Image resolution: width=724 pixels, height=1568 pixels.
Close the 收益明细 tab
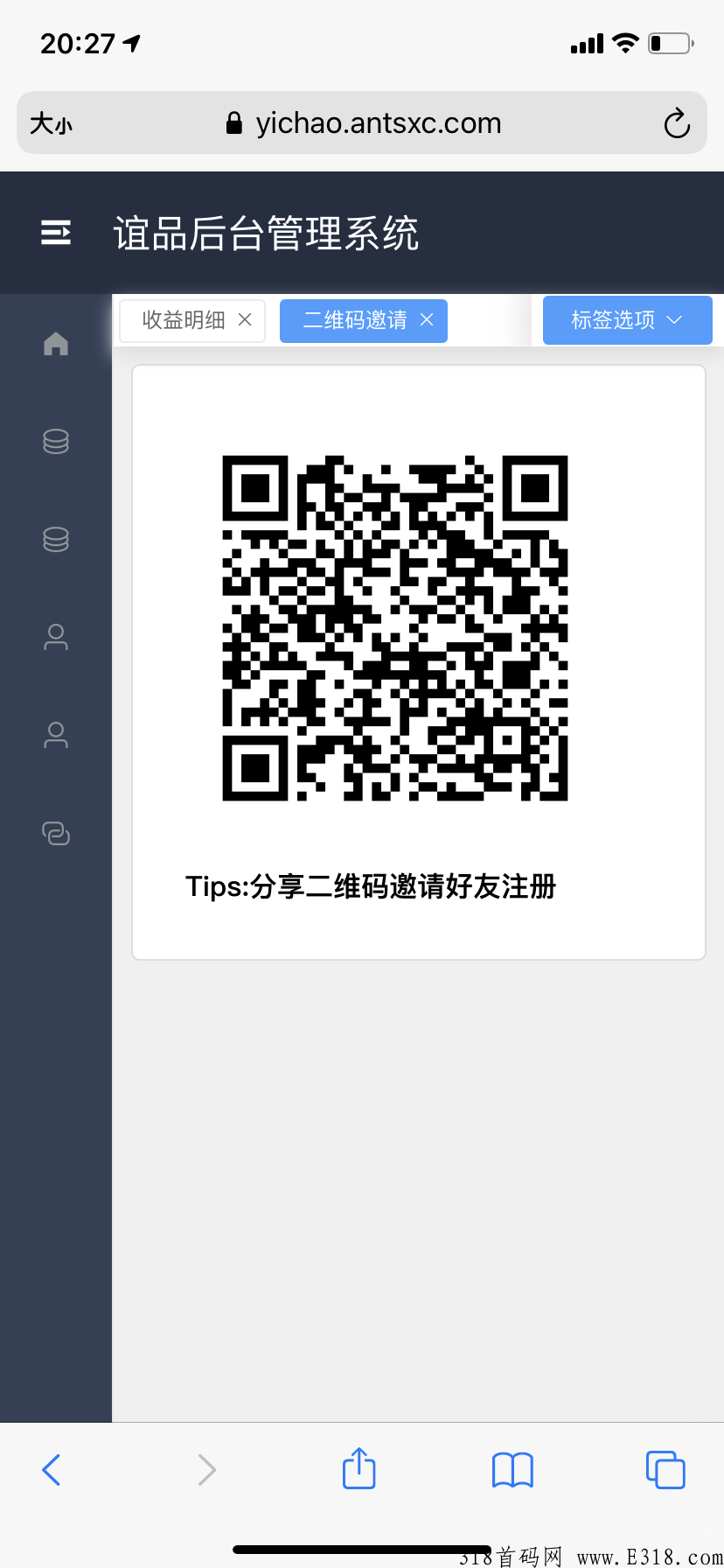pyautogui.click(x=244, y=320)
